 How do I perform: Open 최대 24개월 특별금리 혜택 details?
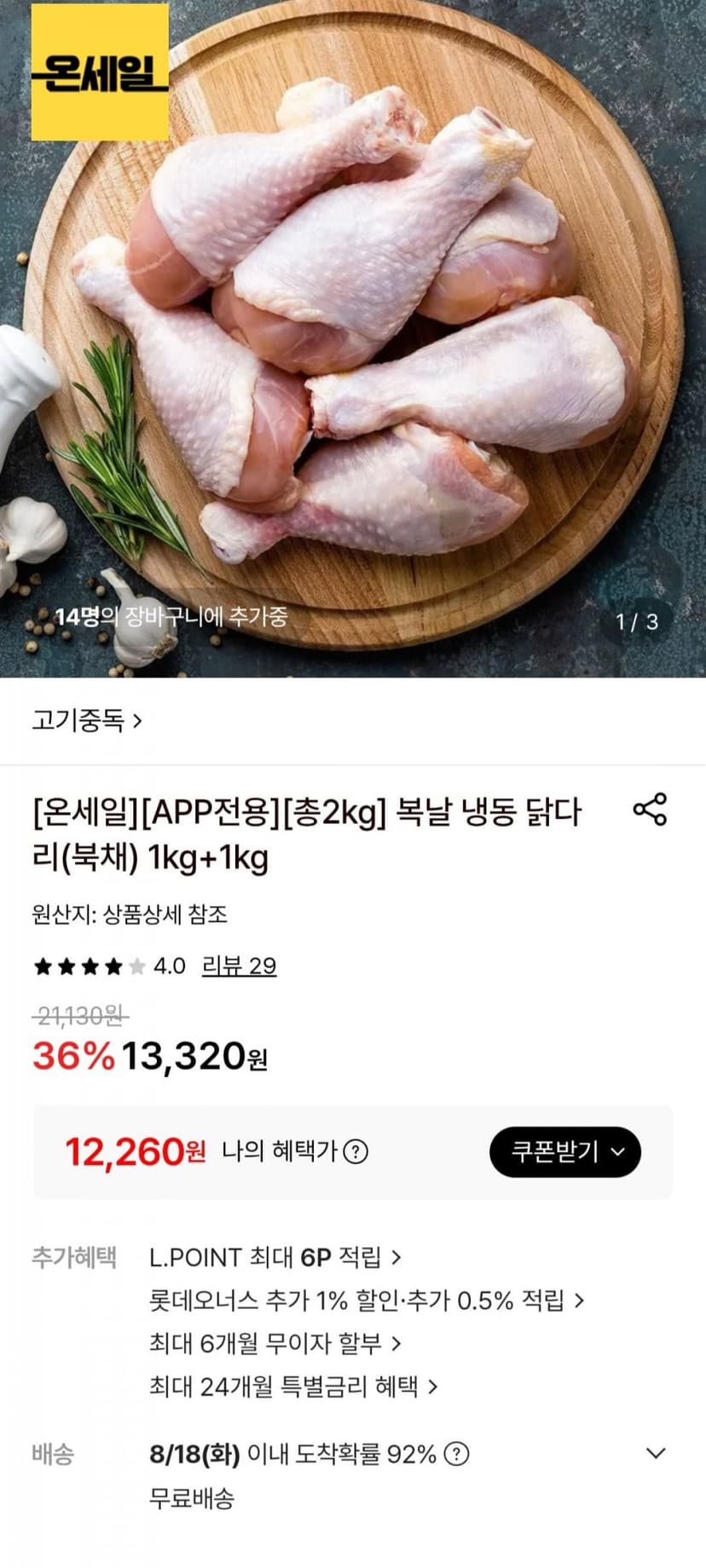click(293, 1387)
